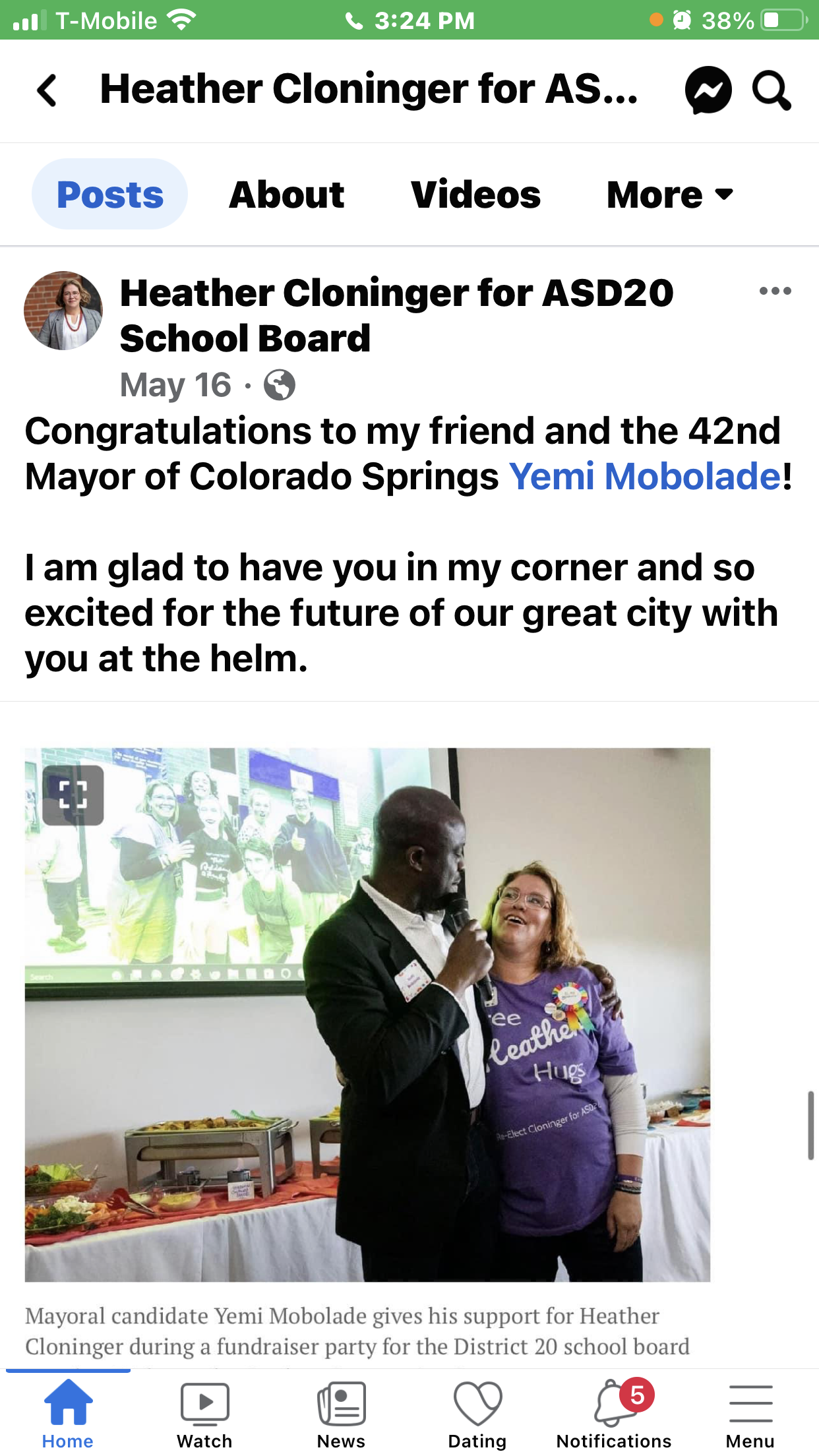Check the Notifications tab

pos(614,1414)
